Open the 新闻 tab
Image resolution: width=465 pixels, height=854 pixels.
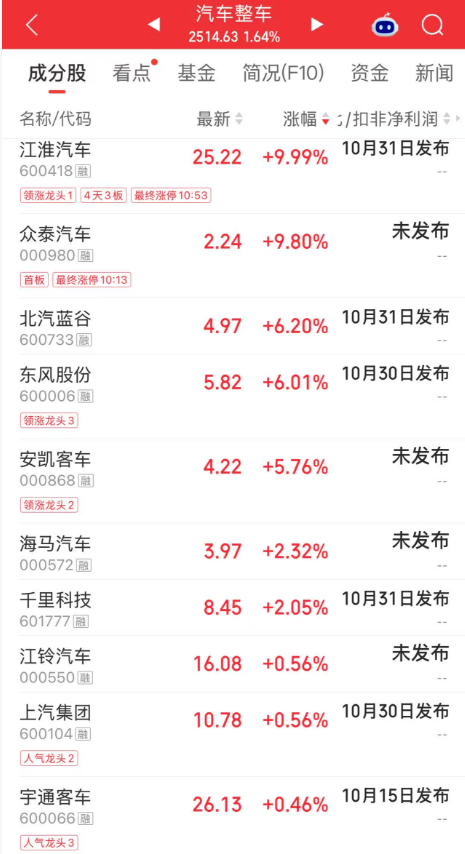pos(434,72)
